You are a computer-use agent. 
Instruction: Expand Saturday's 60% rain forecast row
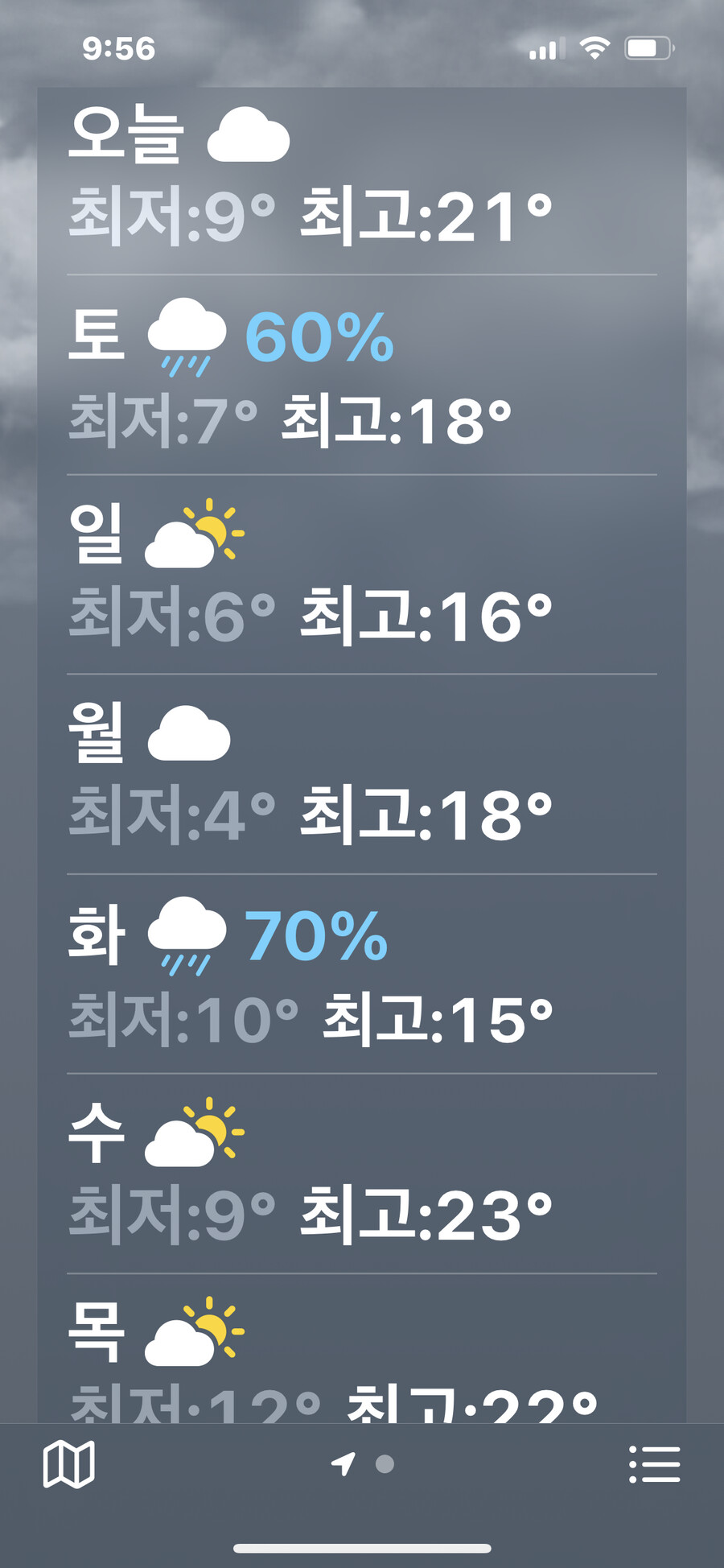click(x=362, y=374)
